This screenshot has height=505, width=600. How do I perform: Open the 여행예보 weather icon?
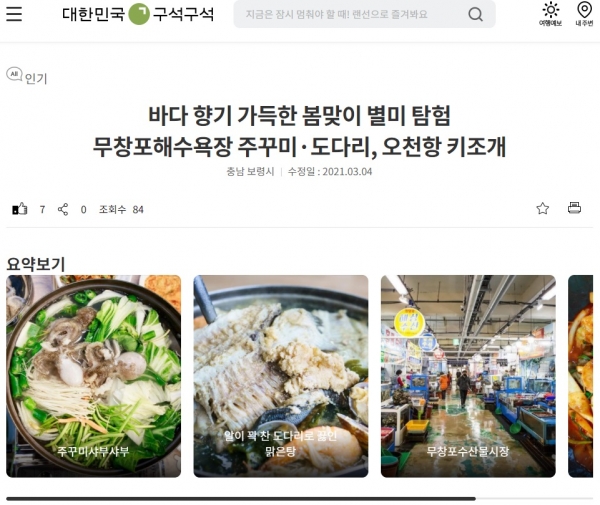click(550, 14)
